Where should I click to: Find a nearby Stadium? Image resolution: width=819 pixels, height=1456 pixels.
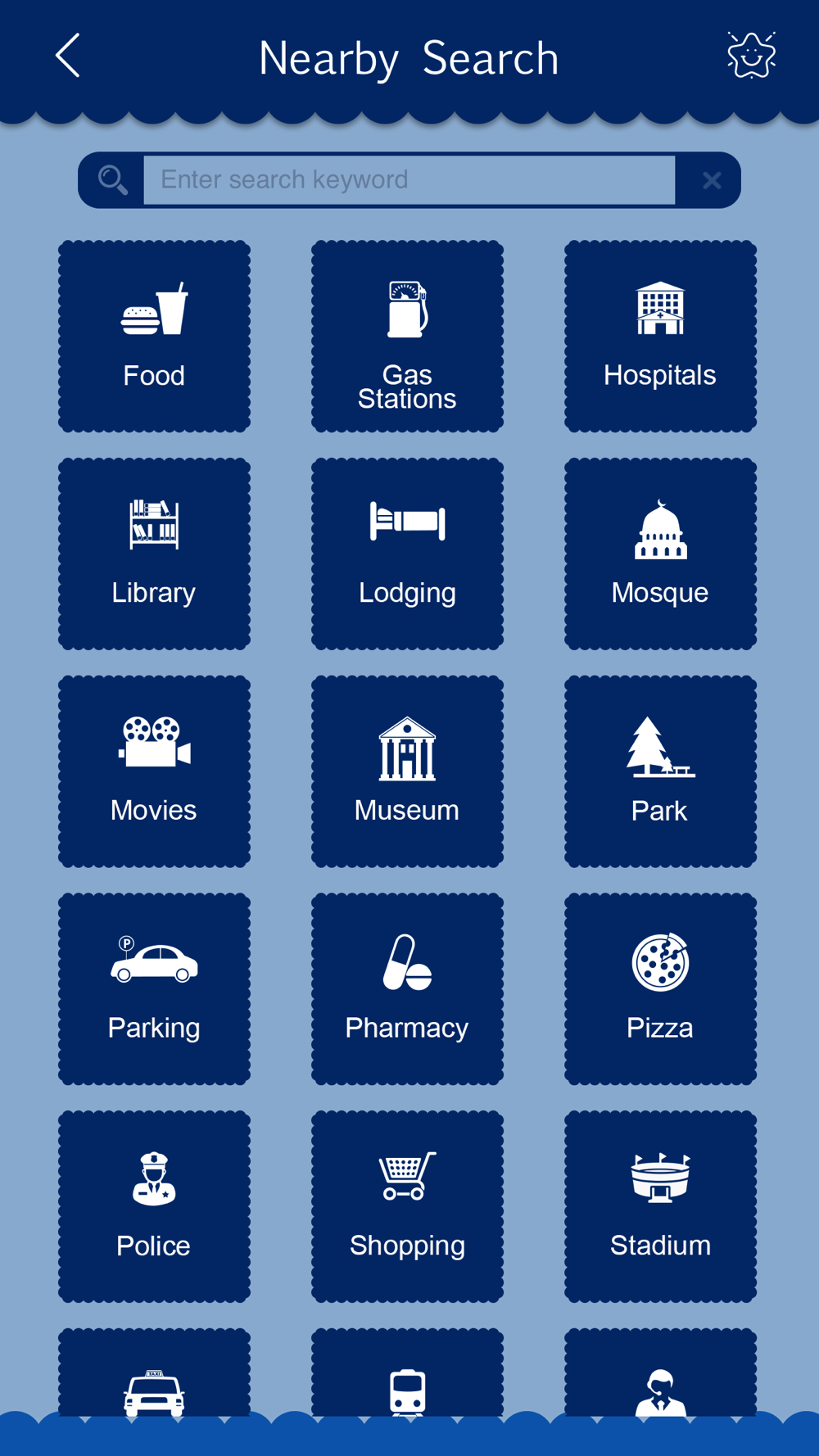point(660,1207)
